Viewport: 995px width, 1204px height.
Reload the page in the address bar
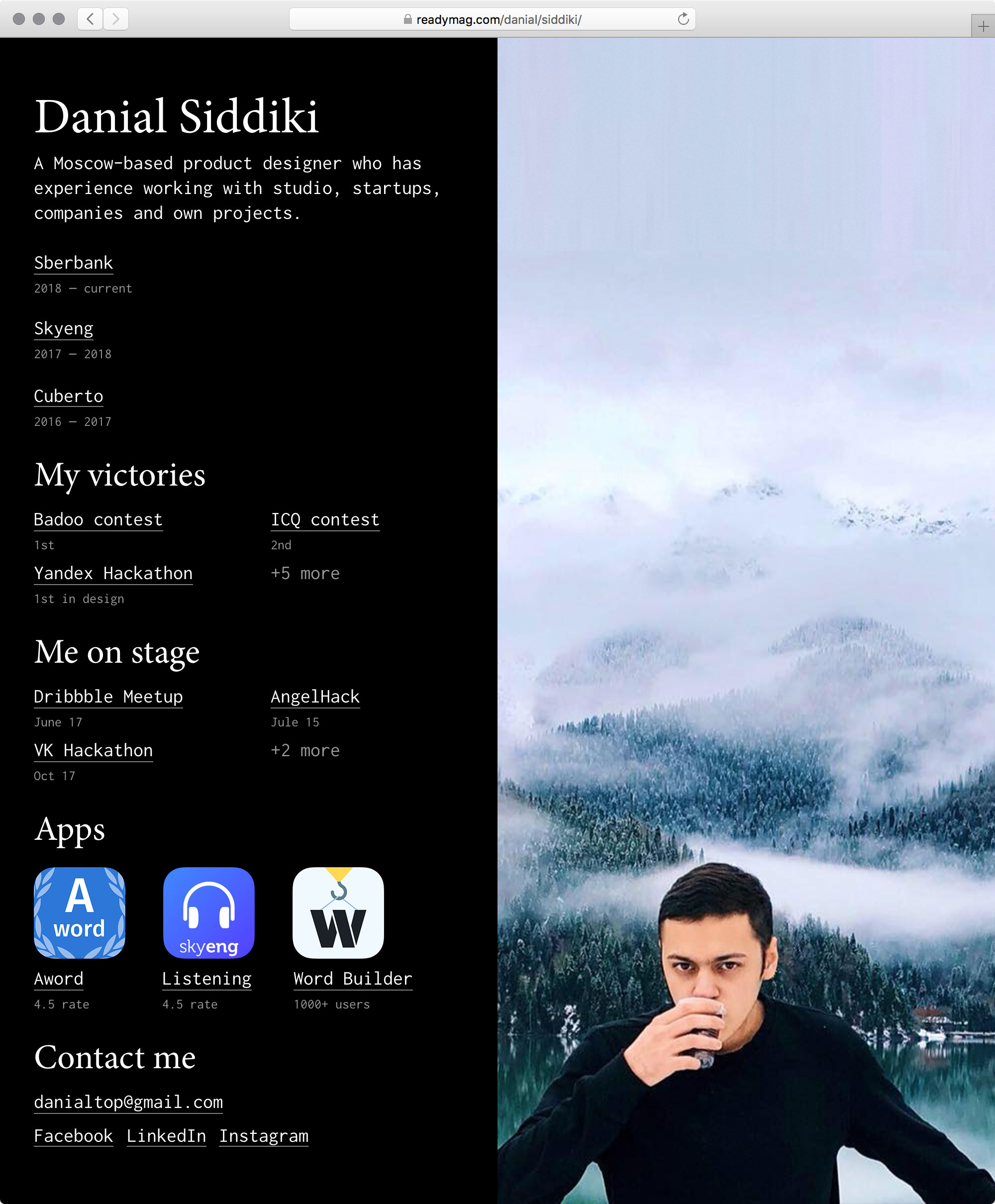point(683,19)
